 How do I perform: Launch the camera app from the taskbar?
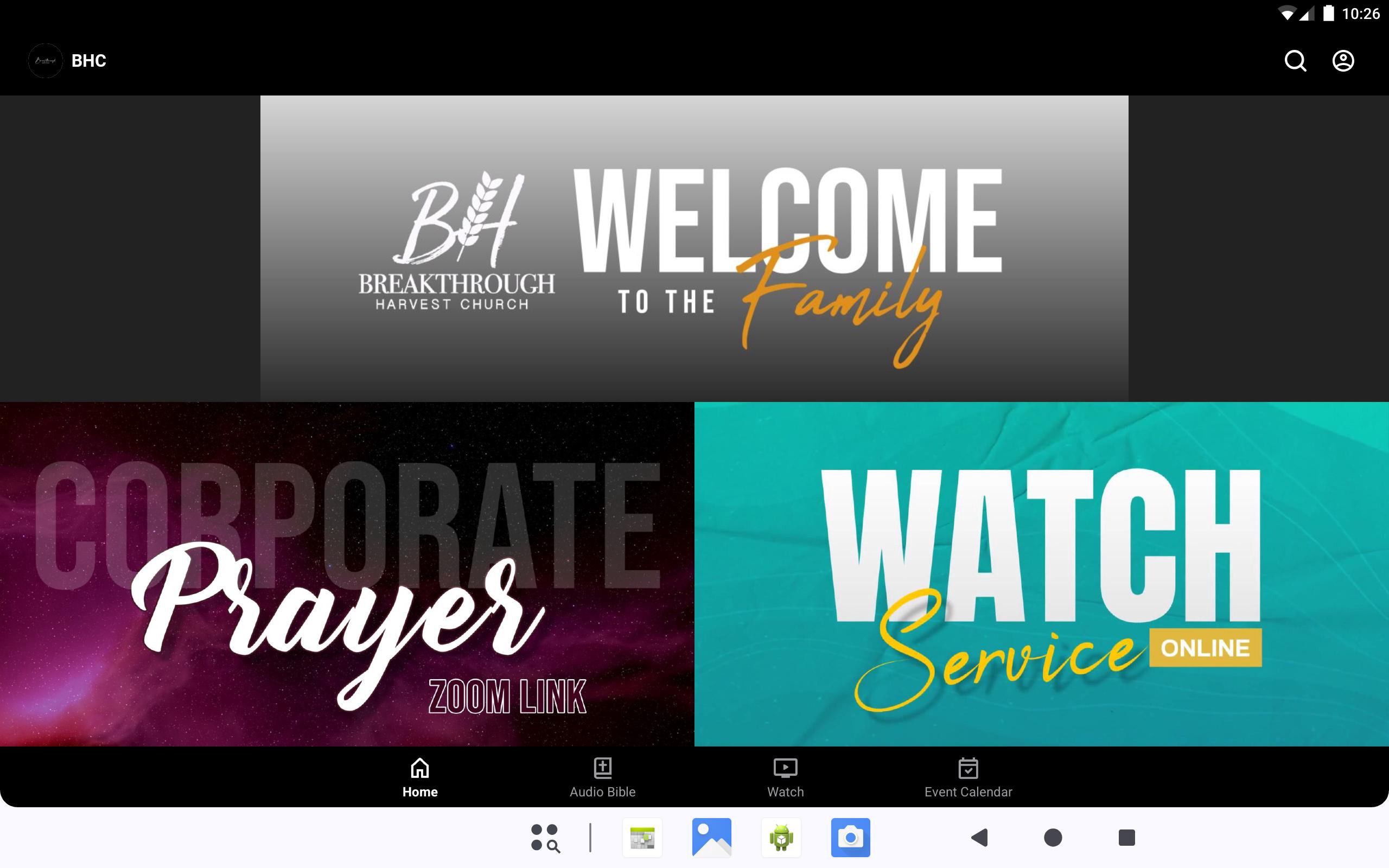tap(850, 838)
